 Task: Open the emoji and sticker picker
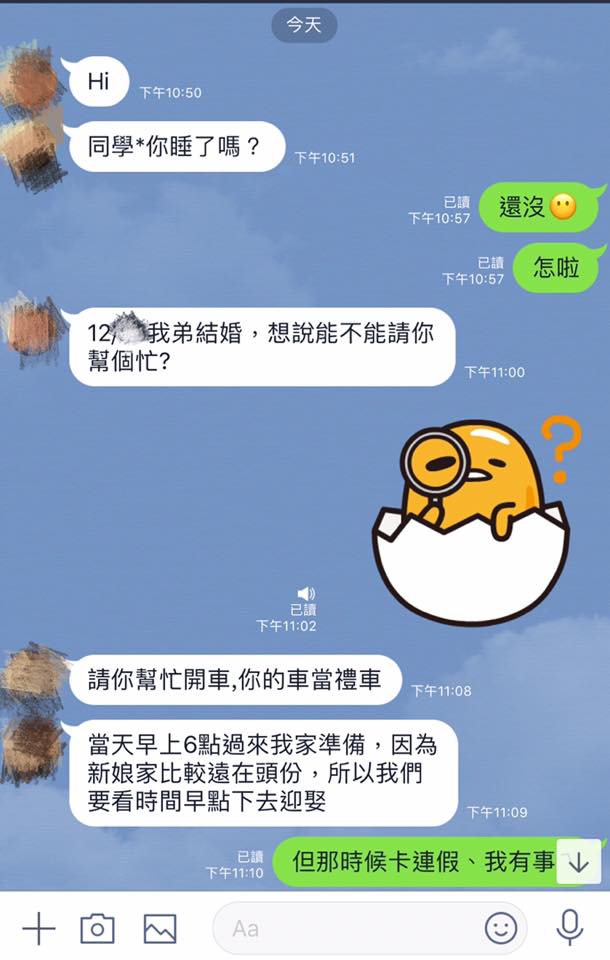point(501,928)
